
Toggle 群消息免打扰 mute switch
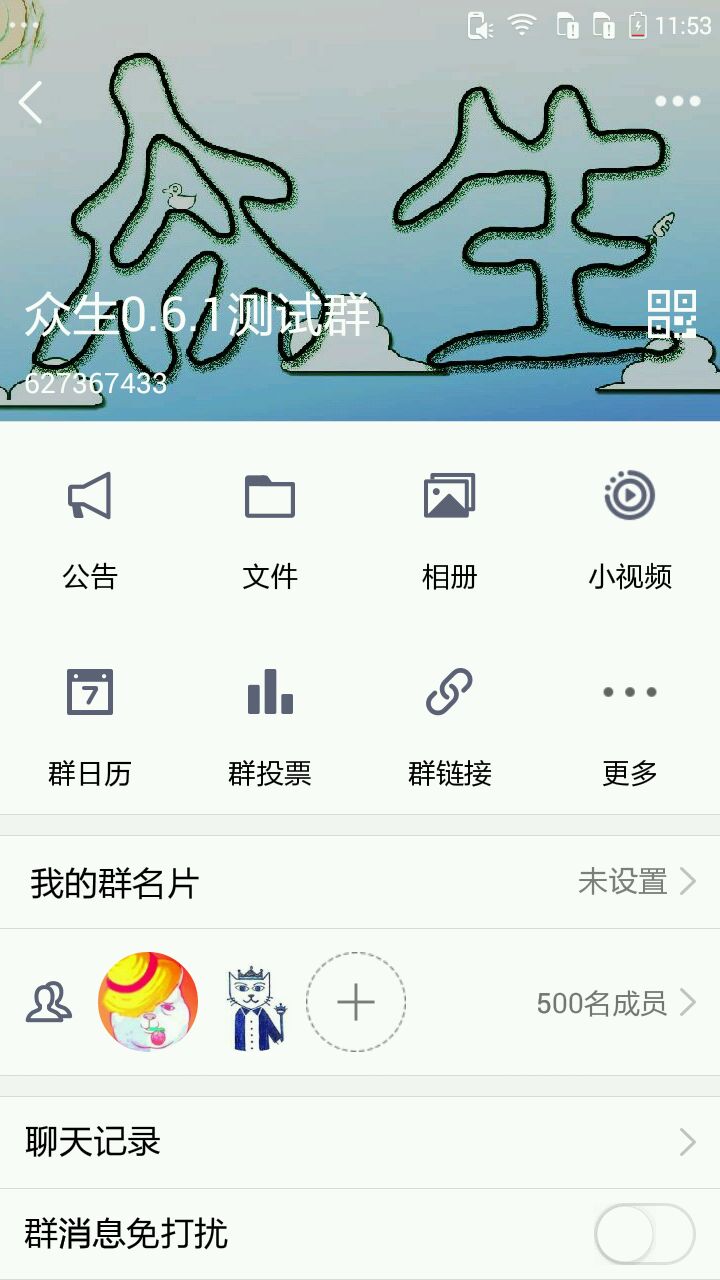pos(644,1234)
